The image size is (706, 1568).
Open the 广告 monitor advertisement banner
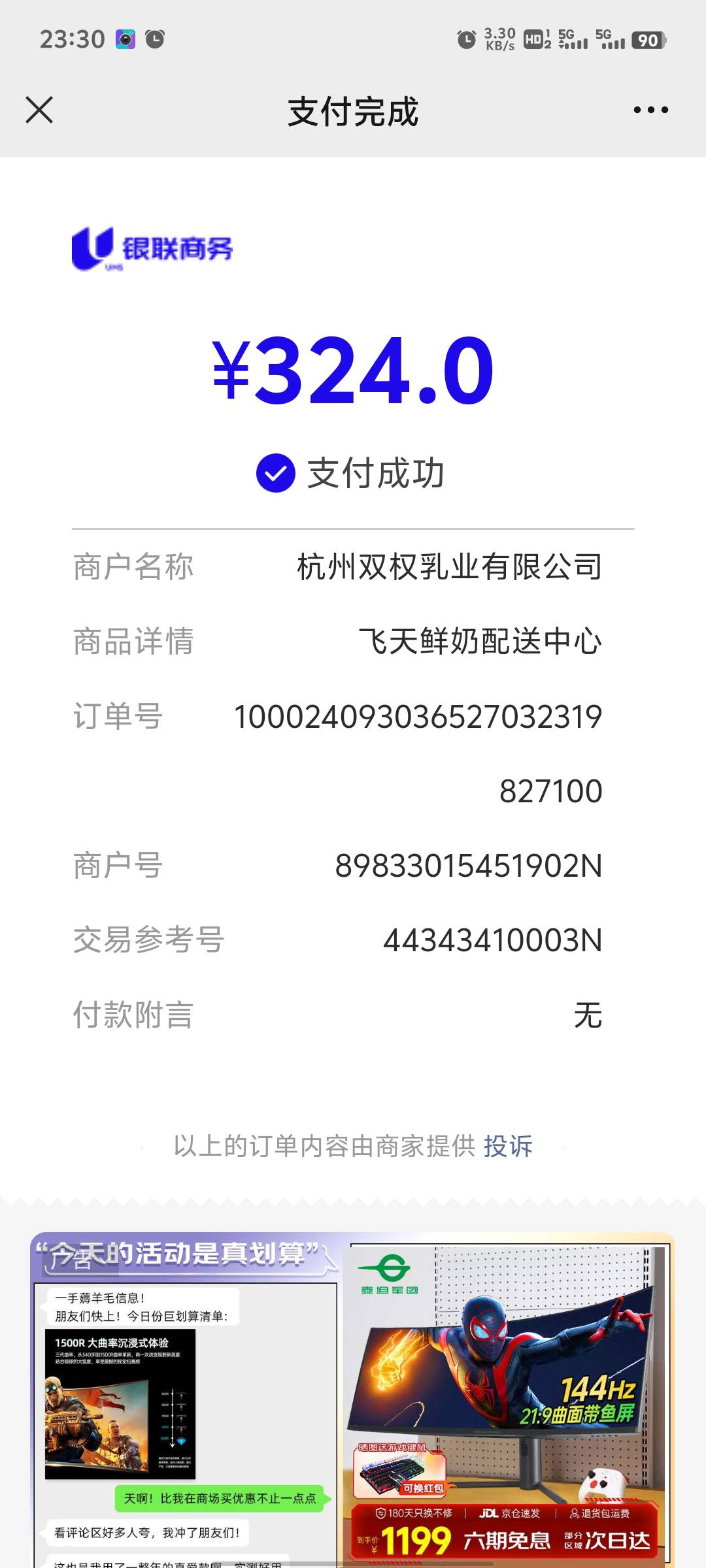click(353, 1398)
